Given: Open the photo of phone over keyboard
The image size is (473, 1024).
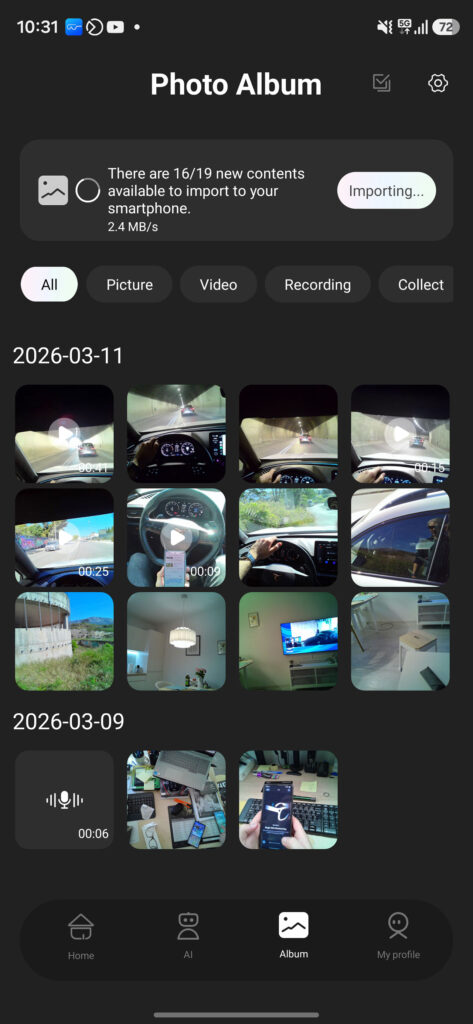Looking at the screenshot, I should pos(288,799).
